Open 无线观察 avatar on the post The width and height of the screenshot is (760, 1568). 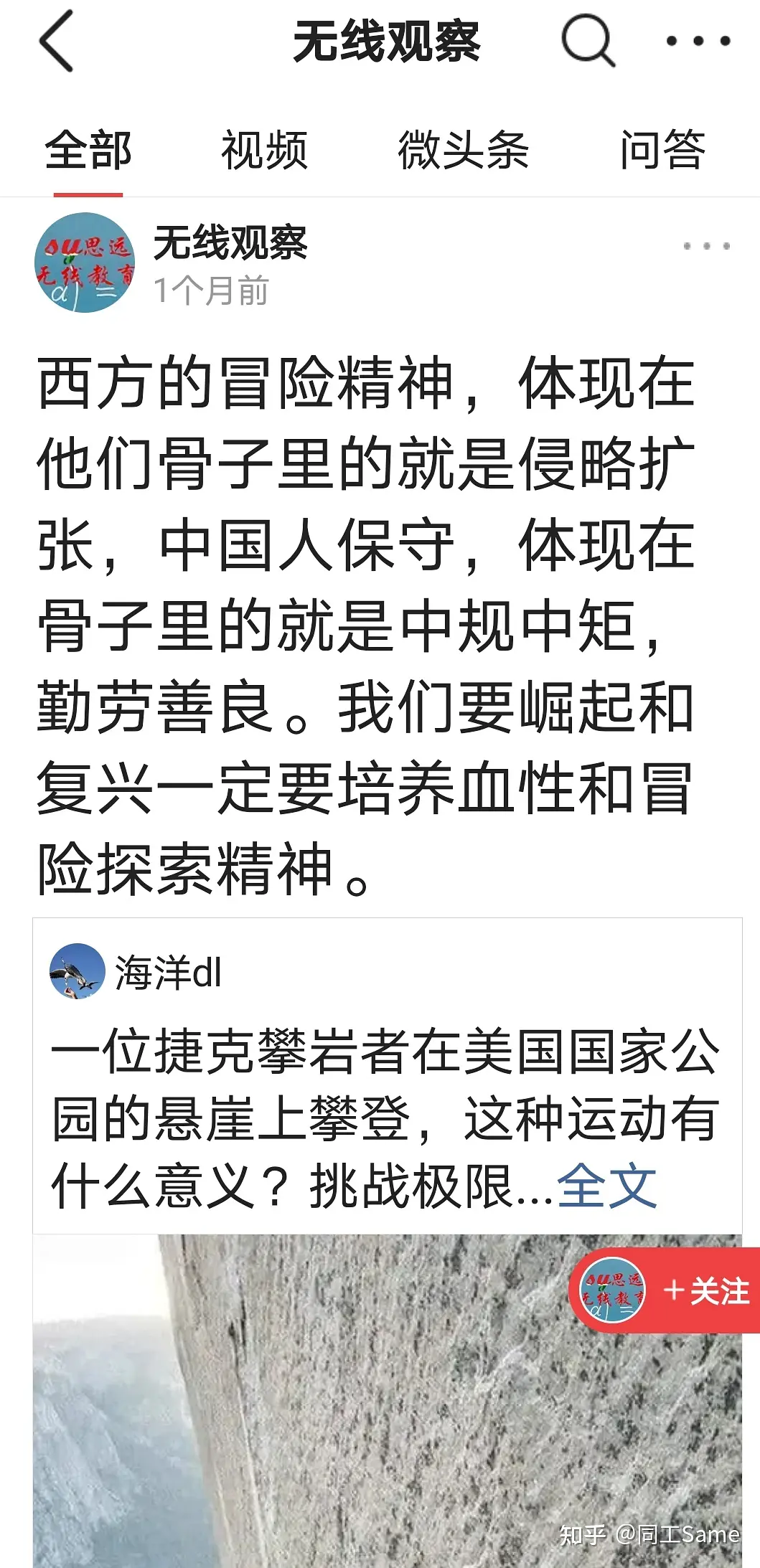click(84, 263)
